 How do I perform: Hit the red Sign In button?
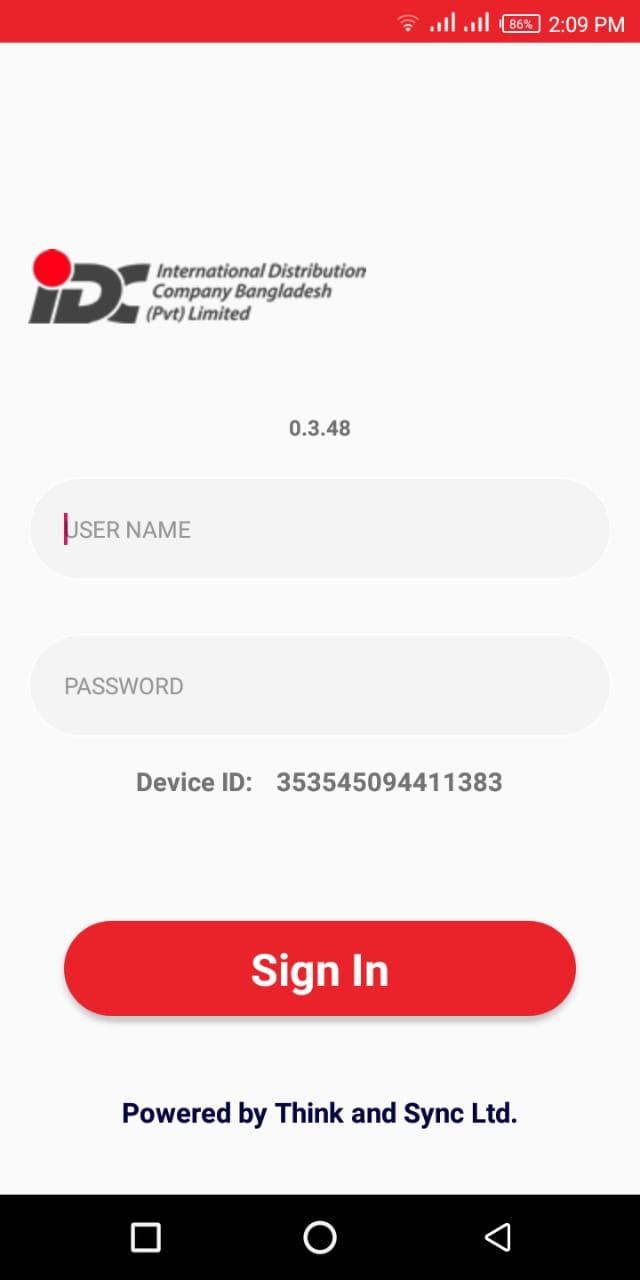coord(320,969)
